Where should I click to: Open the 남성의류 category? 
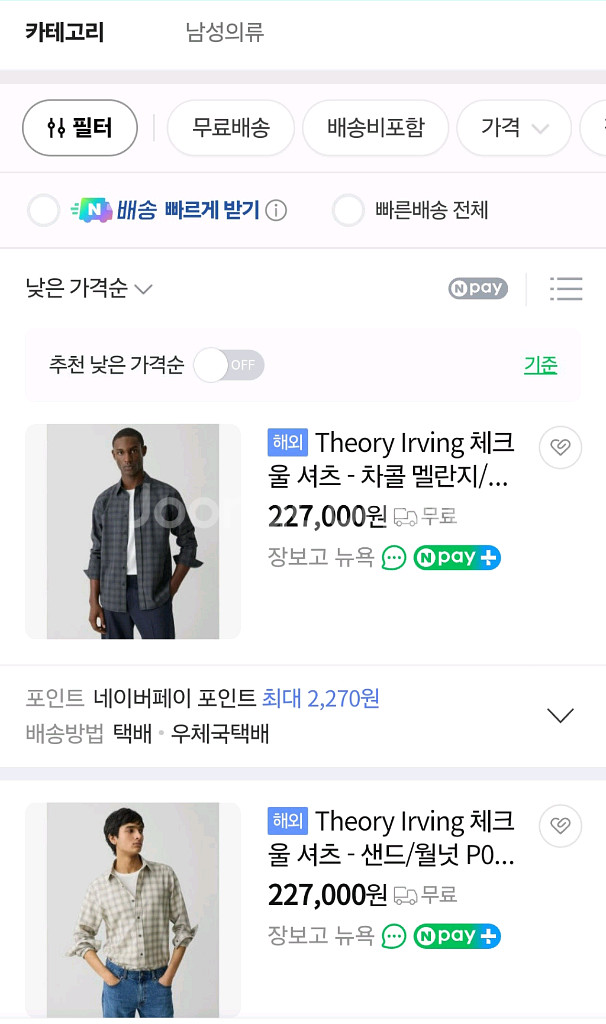[225, 33]
